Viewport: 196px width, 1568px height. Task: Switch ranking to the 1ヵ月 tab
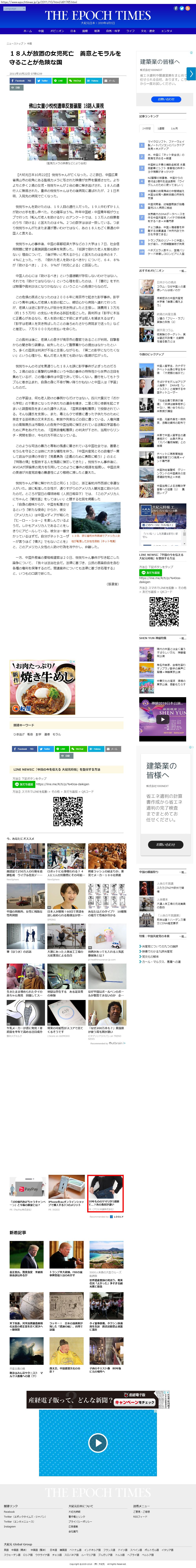(174, 128)
